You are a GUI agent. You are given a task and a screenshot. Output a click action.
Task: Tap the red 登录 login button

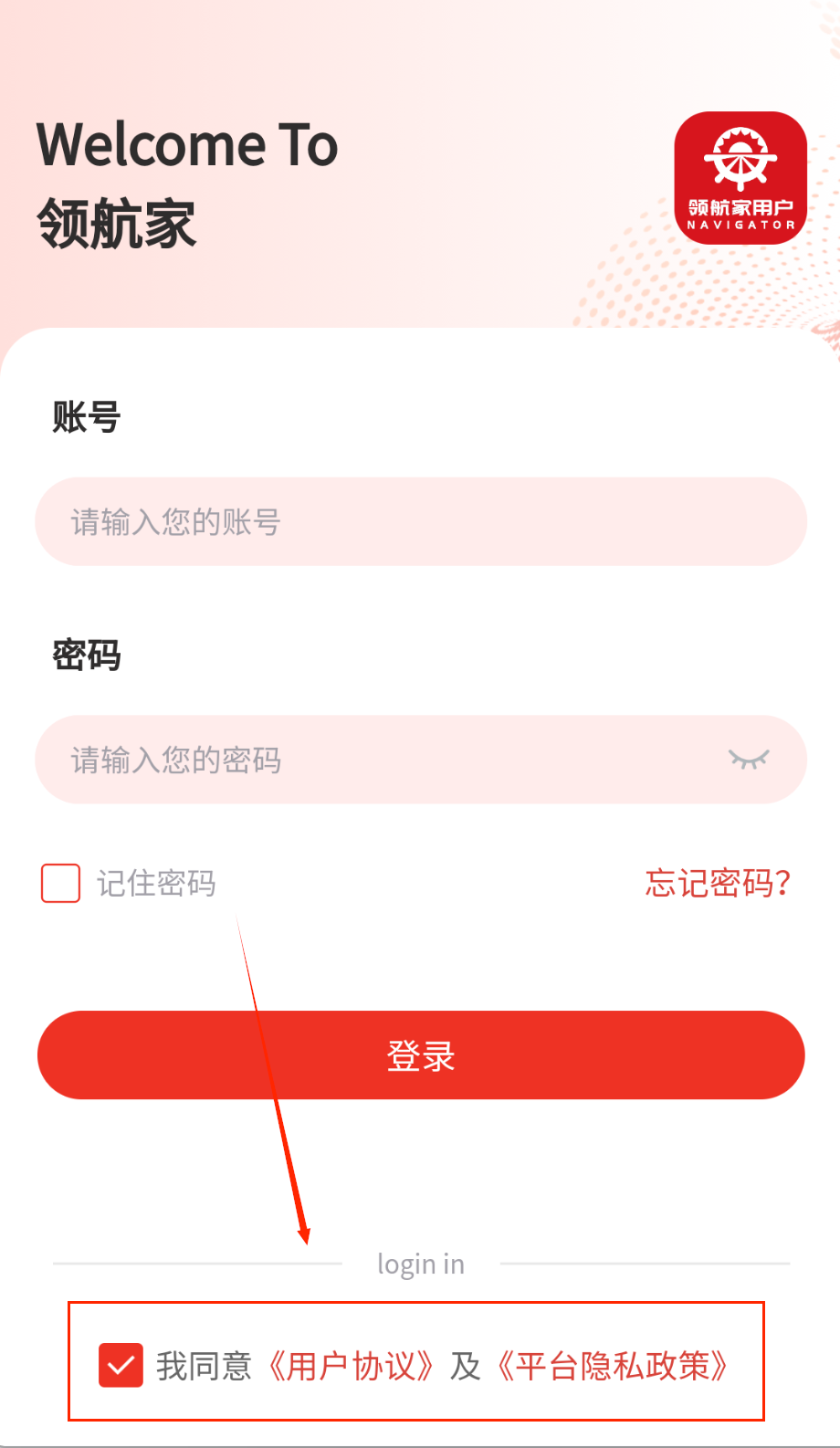[420, 1055]
